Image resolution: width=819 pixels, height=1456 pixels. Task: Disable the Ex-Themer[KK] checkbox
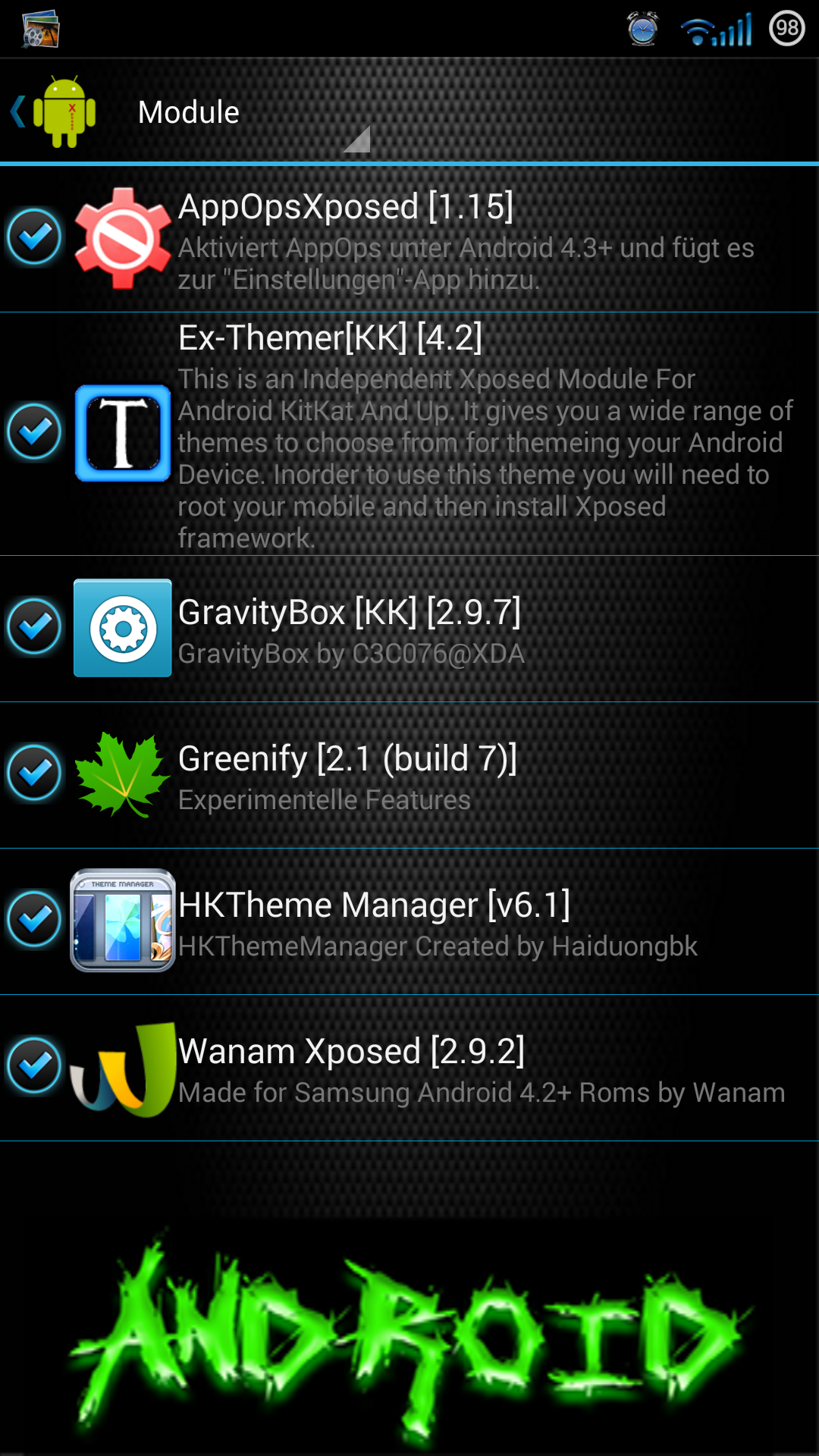[34, 432]
